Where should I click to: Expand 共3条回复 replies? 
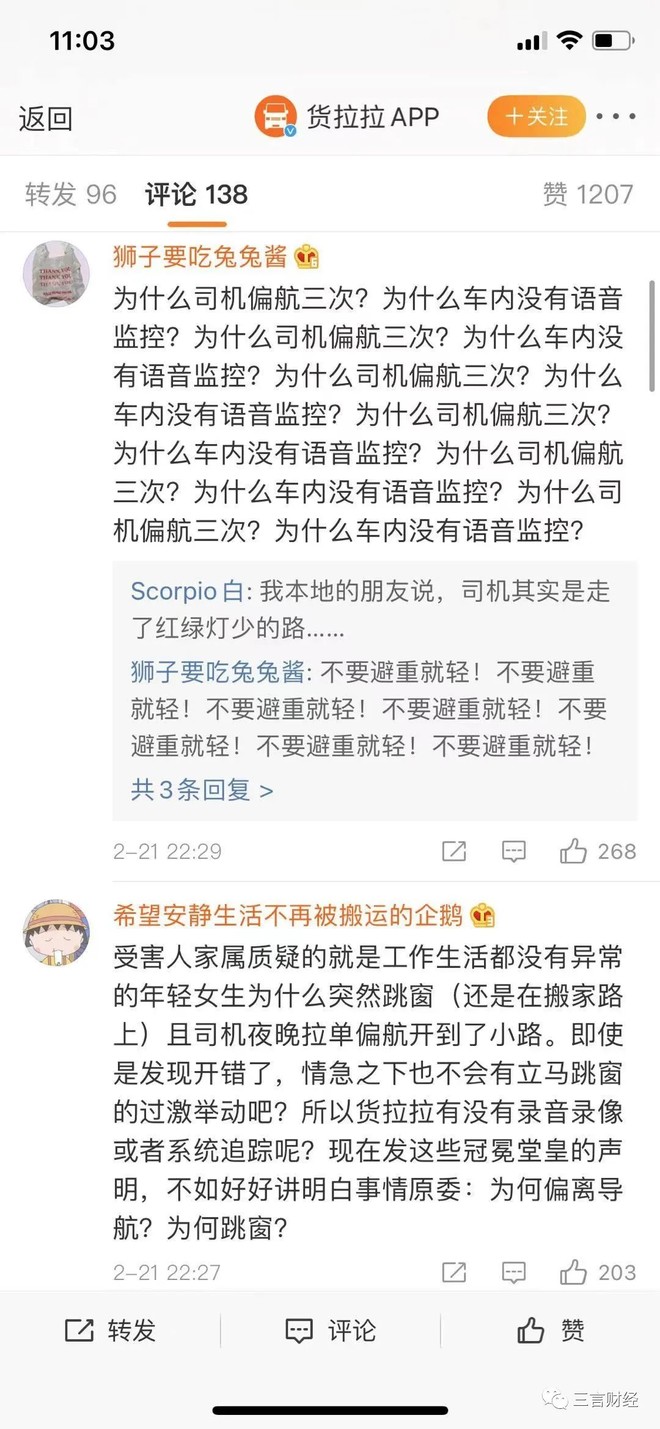coord(202,790)
